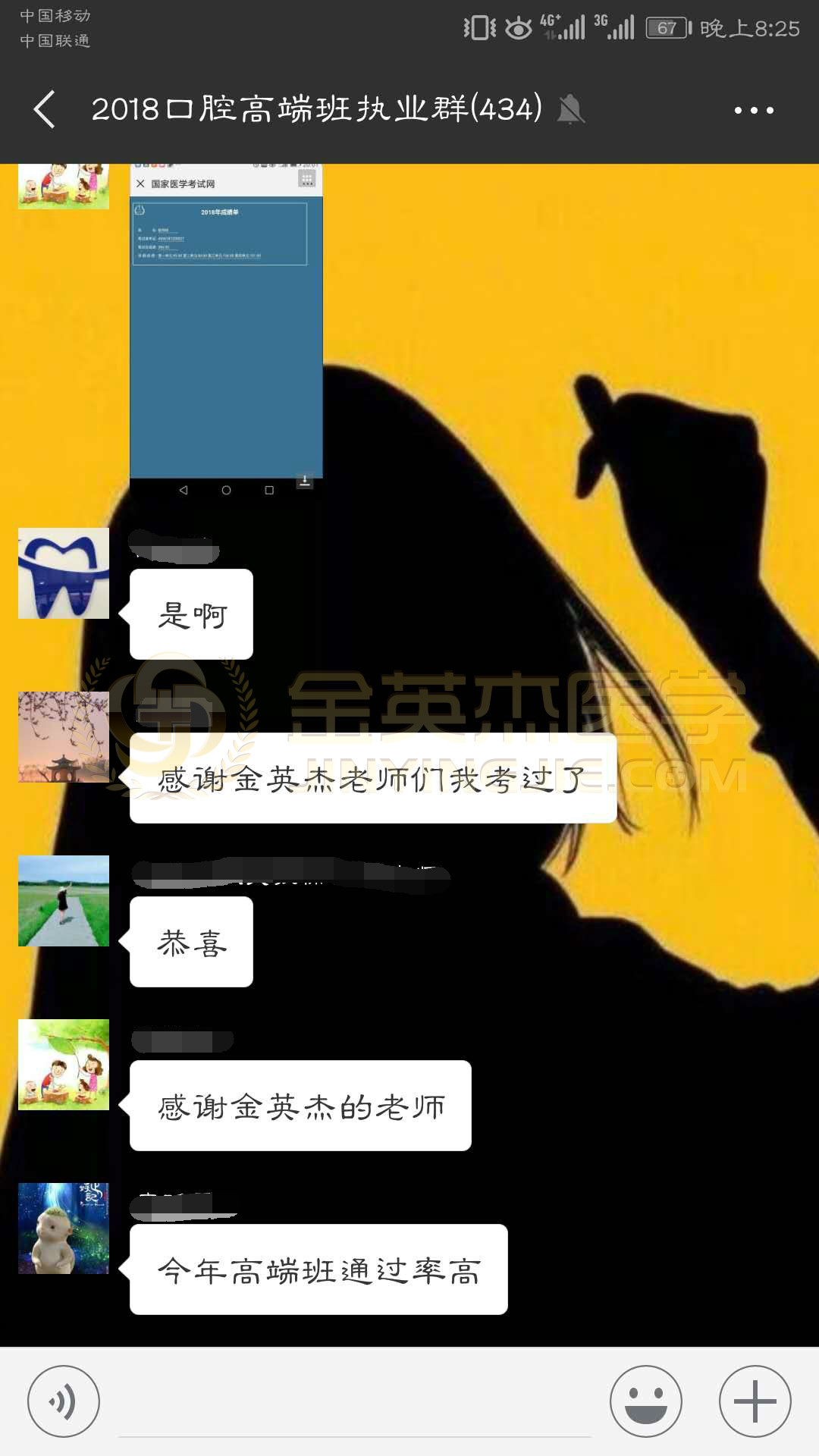Switch to voice message input
The width and height of the screenshot is (819, 1456).
tap(64, 1401)
